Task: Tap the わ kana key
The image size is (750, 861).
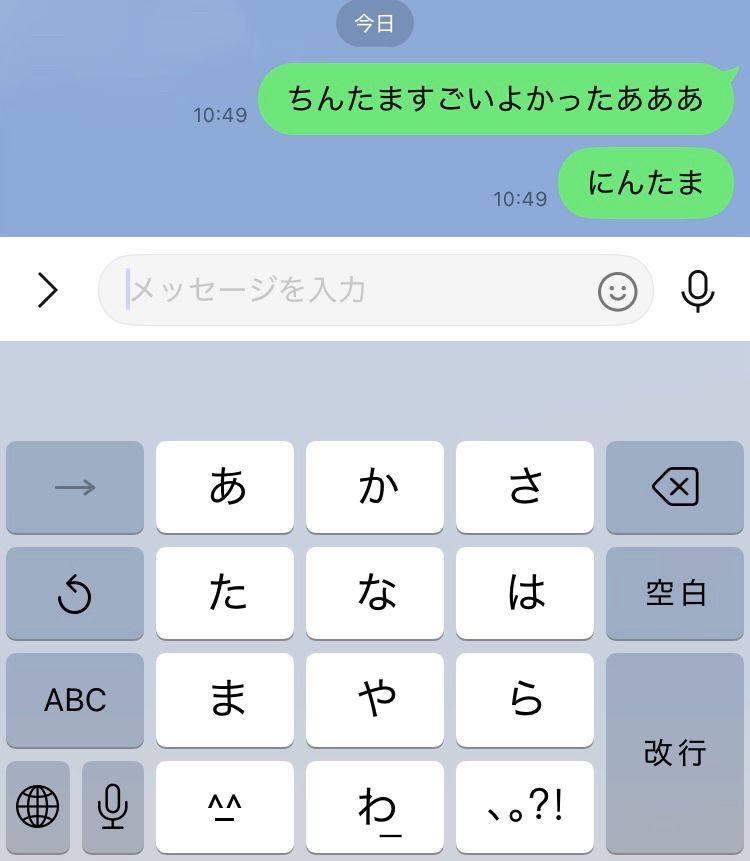Action: pyautogui.click(x=375, y=807)
